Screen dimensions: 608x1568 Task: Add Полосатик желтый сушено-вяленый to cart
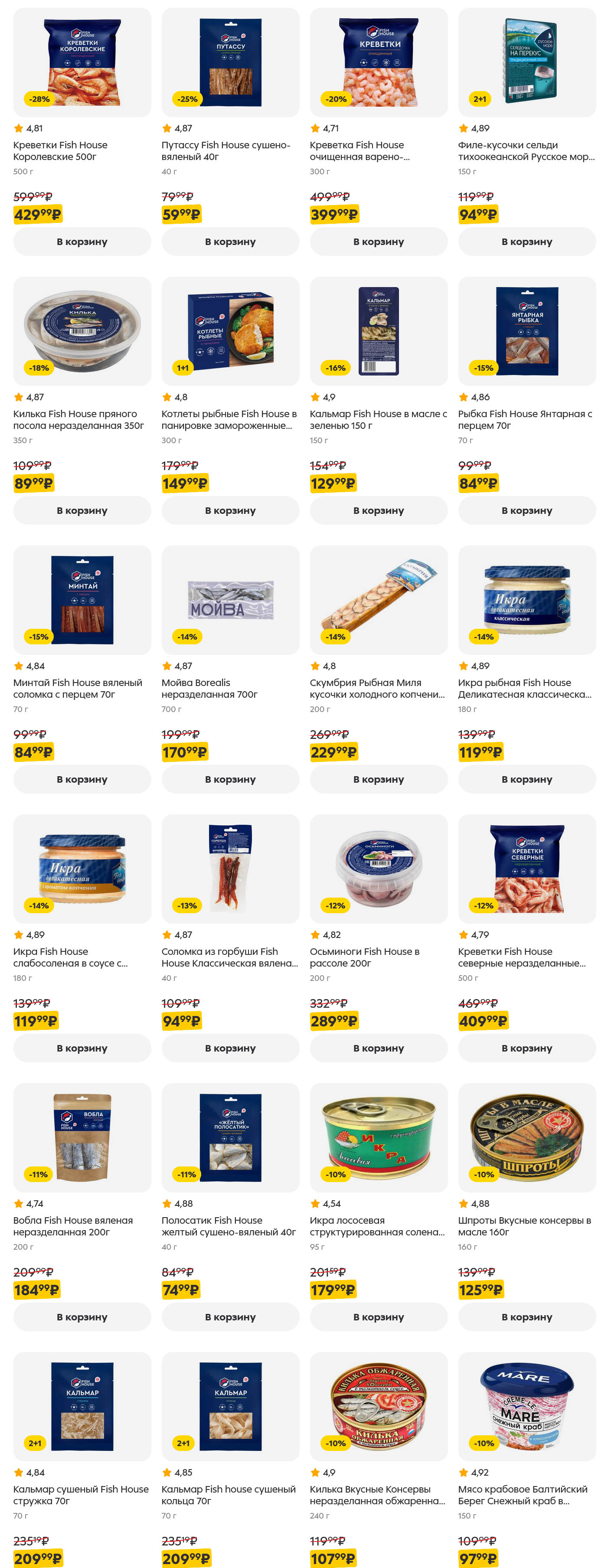tap(230, 1316)
